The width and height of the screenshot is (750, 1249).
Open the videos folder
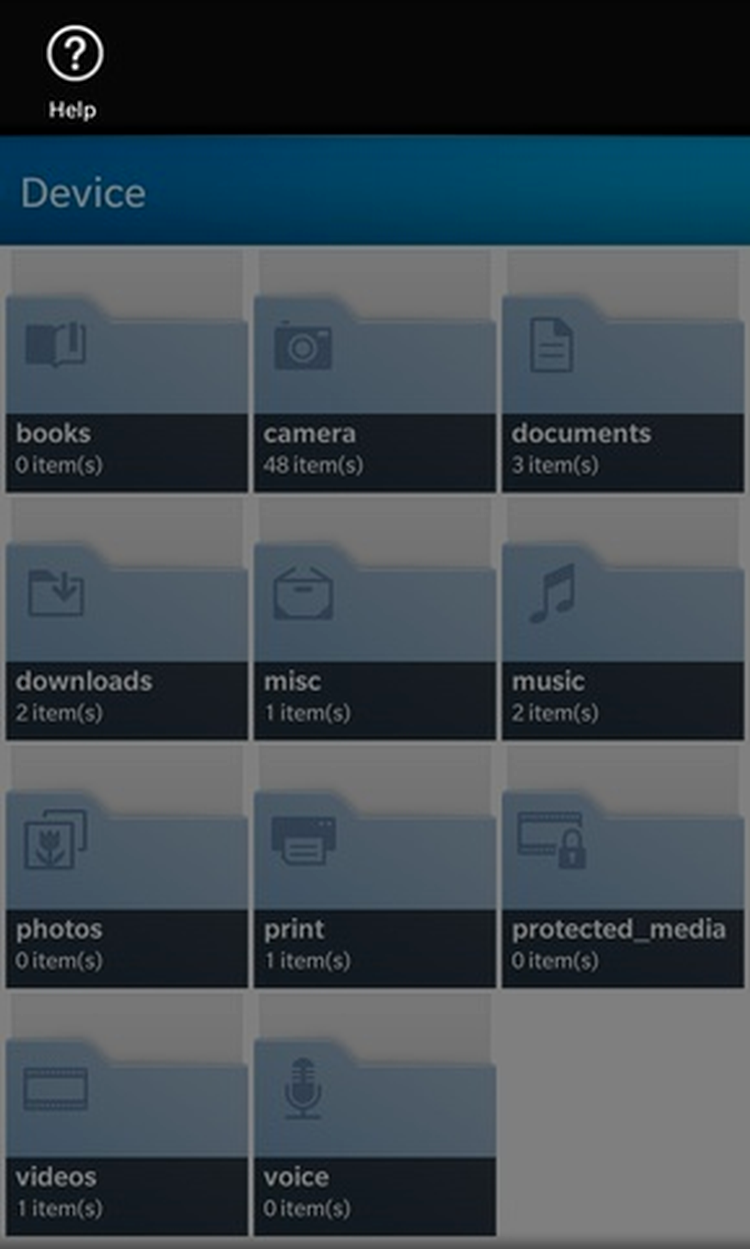point(127,1136)
